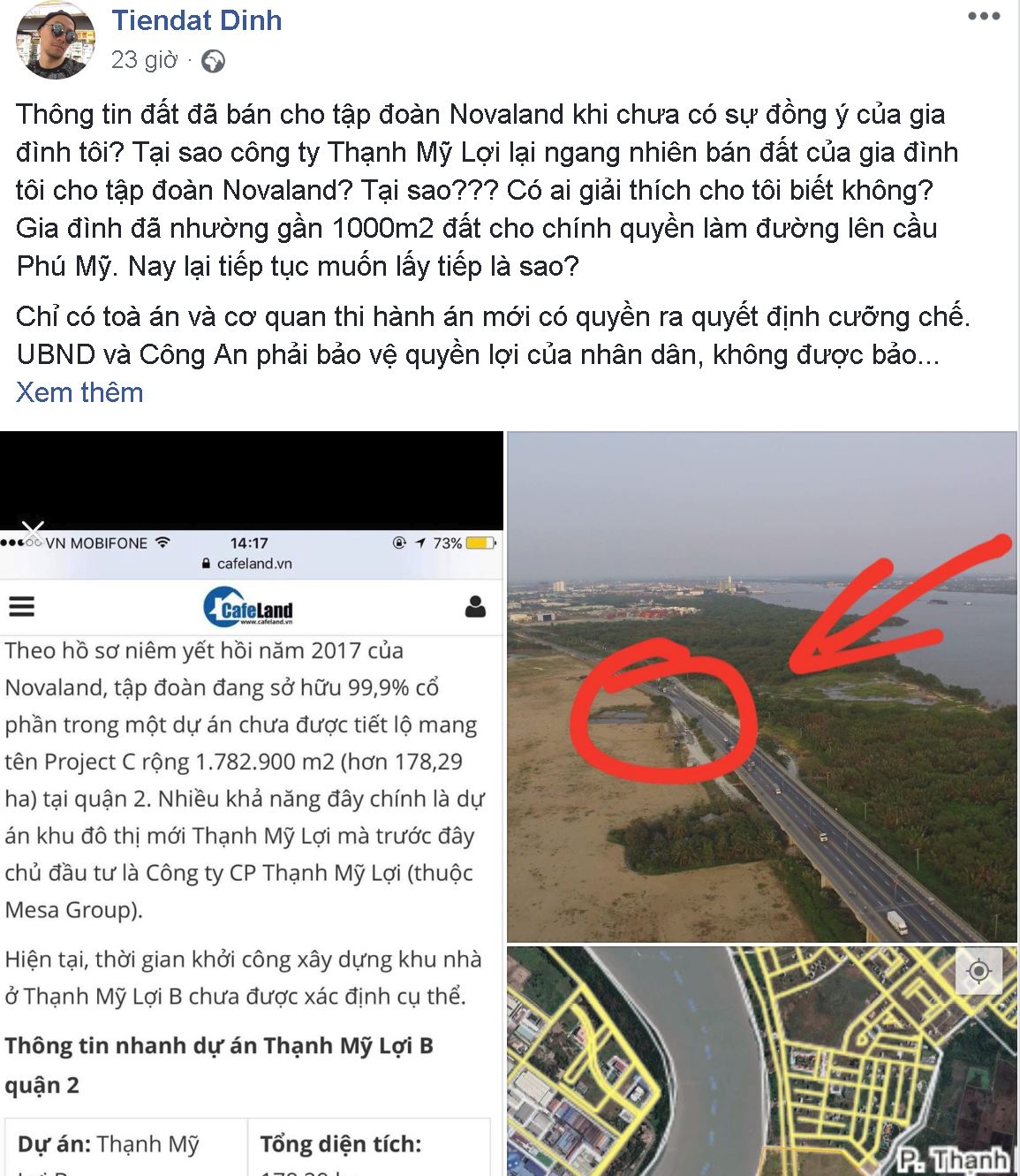Open the 23 giờ post timestamp
Screen dimensions: 1020x1176
click(144, 60)
